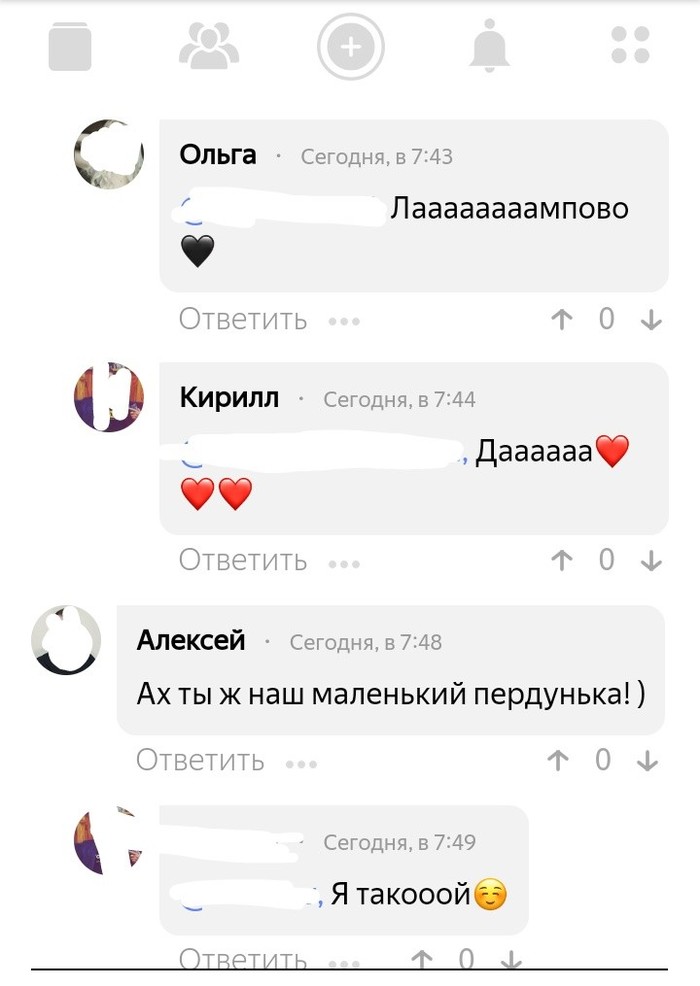Open the notifications bell
Screen dimensions: 700x986
tap(490, 46)
